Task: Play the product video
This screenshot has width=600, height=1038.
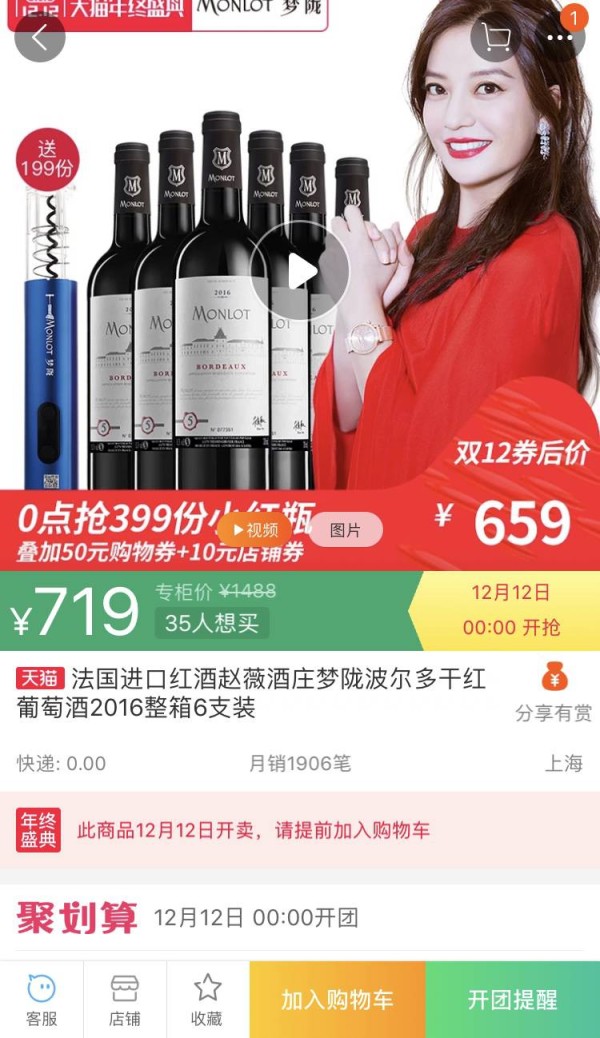Action: pyautogui.click(x=300, y=271)
